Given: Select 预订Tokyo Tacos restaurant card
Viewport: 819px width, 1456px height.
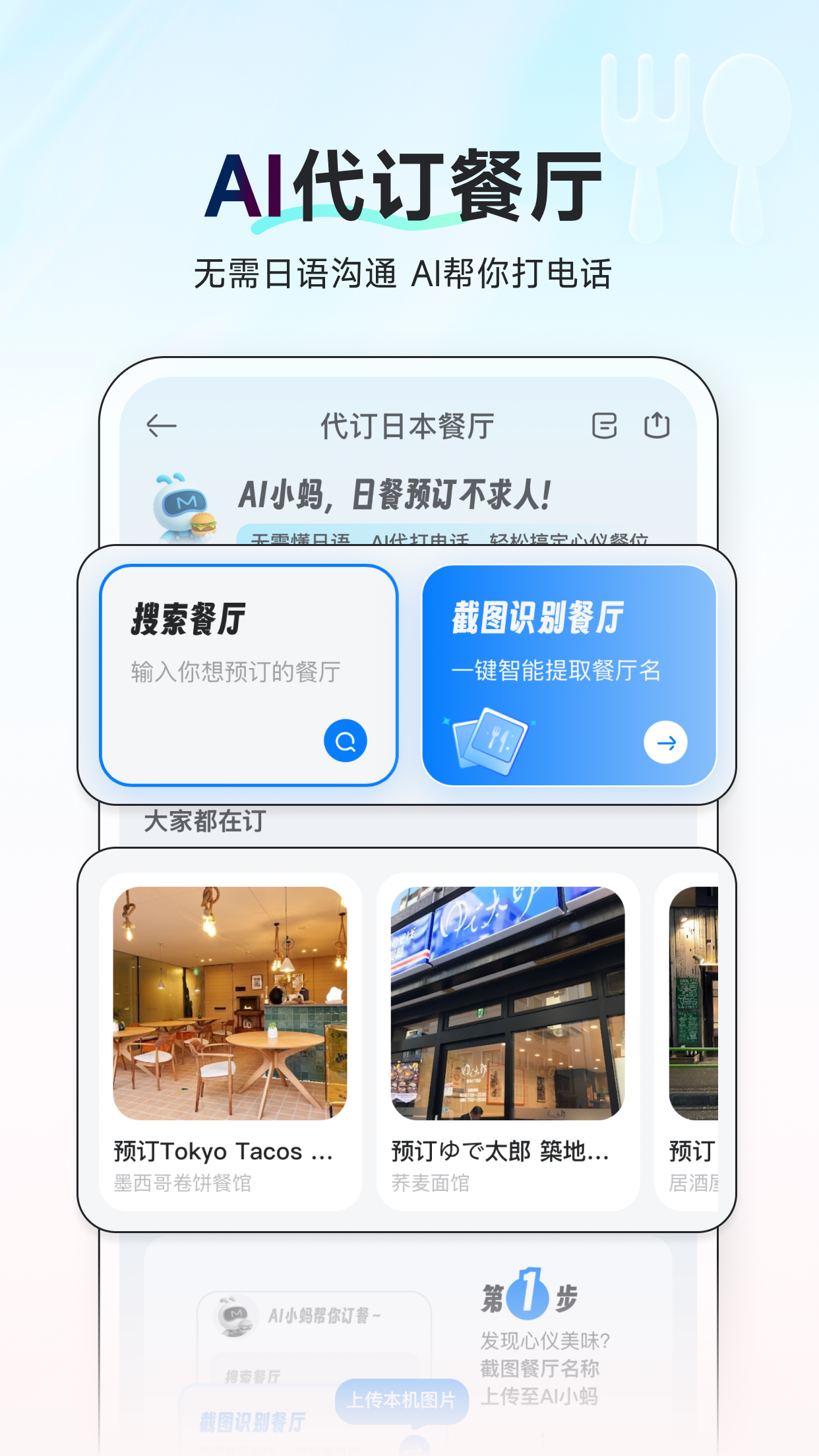Looking at the screenshot, I should 229,1055.
